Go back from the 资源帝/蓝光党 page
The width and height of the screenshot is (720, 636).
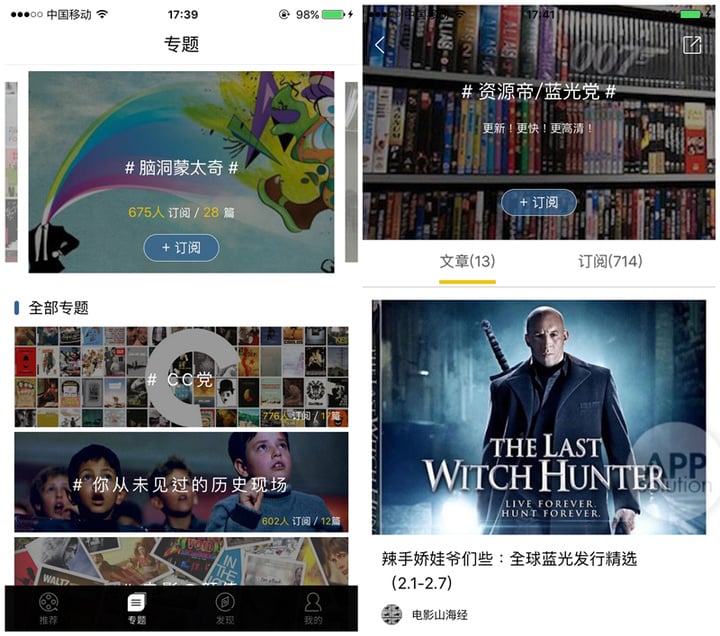(x=380, y=45)
